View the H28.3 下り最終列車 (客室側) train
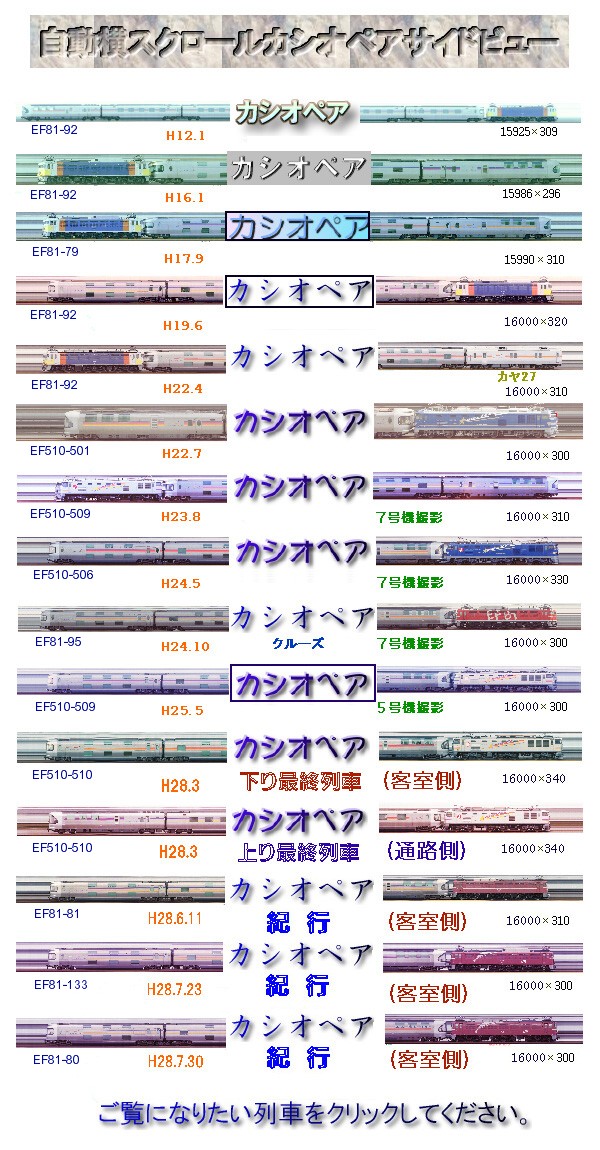Screen dimensions: 600x1150 point(299,748)
